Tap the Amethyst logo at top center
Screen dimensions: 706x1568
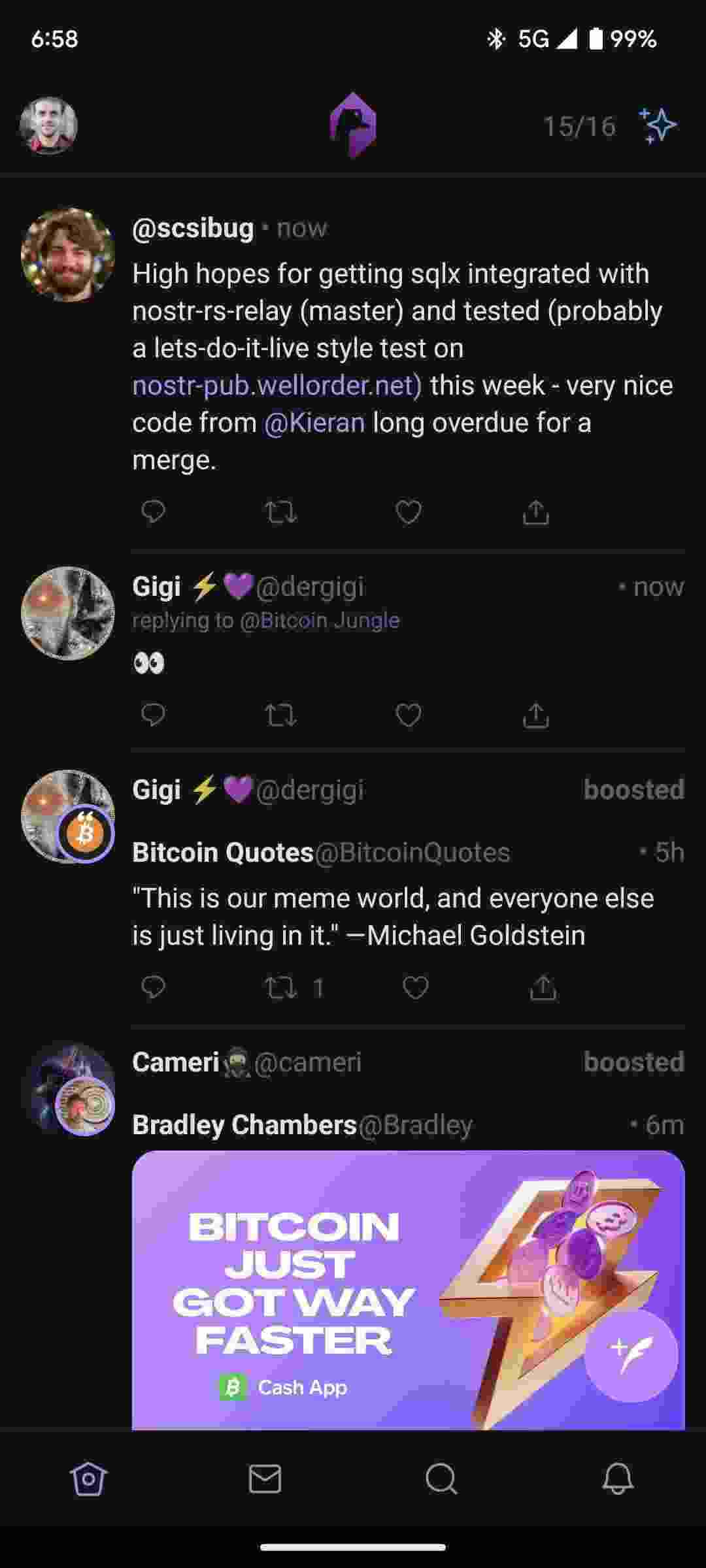click(353, 125)
